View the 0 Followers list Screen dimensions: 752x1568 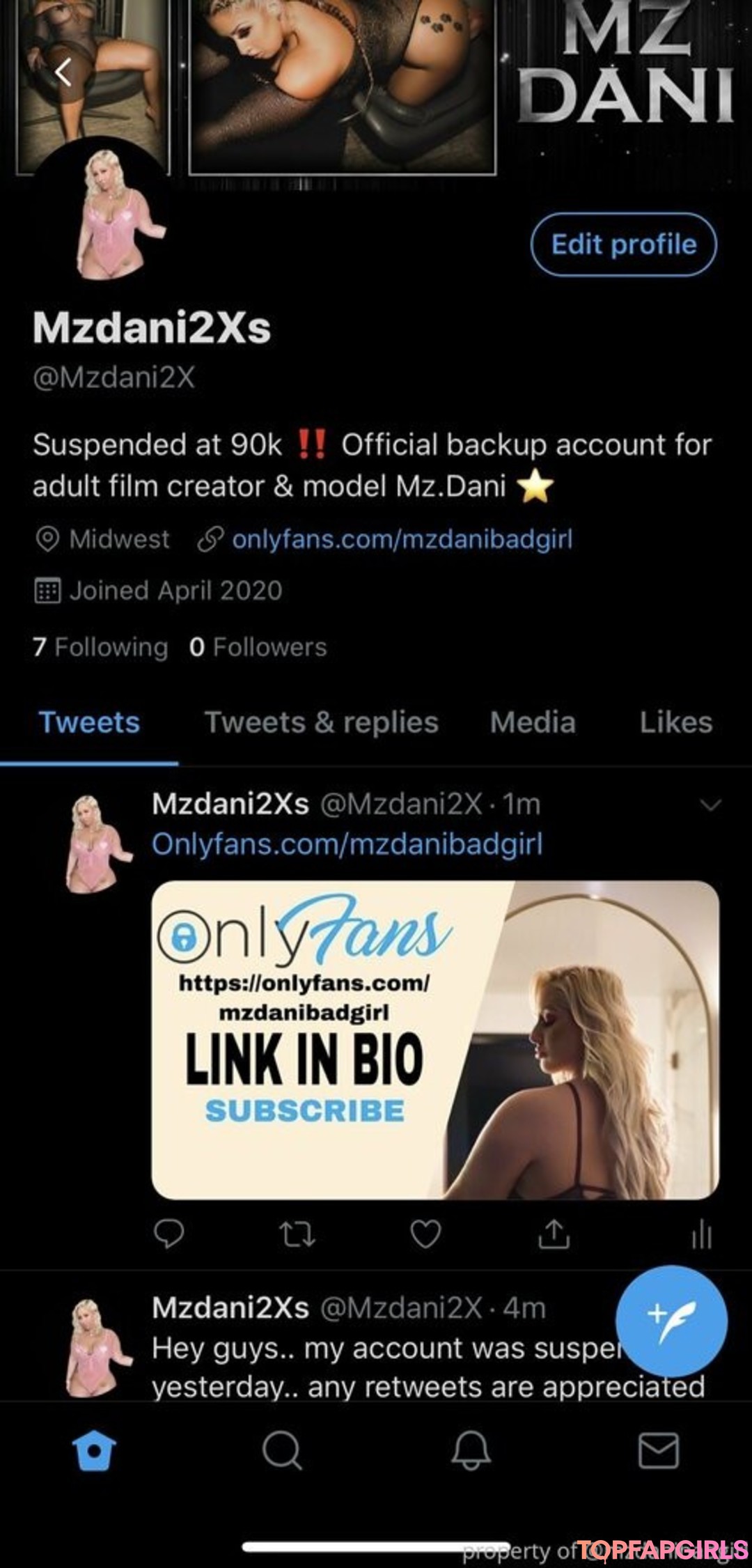[x=258, y=647]
